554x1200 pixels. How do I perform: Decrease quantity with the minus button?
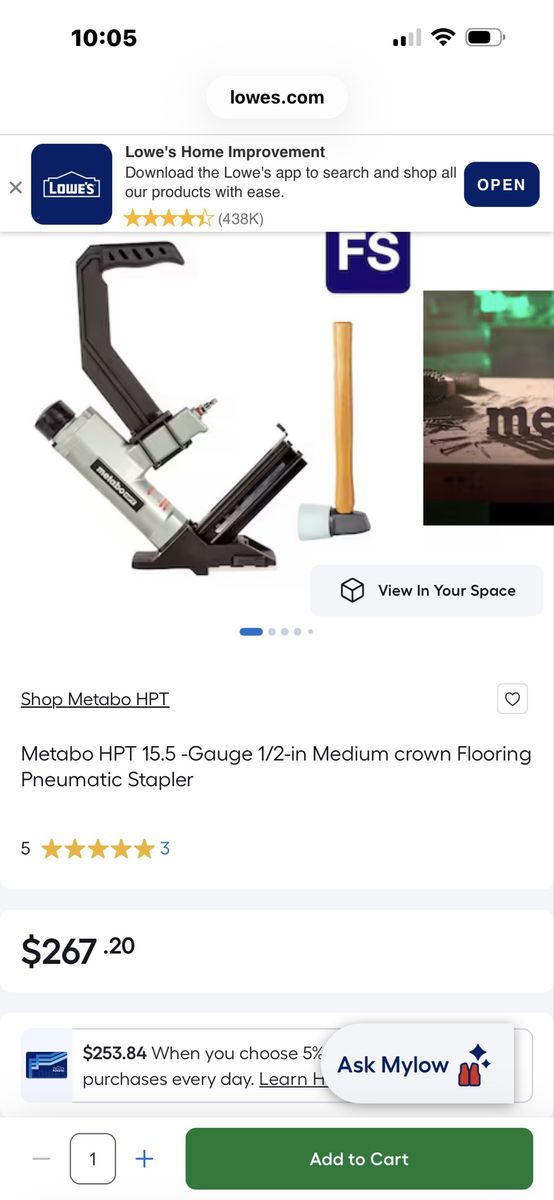point(41,1159)
